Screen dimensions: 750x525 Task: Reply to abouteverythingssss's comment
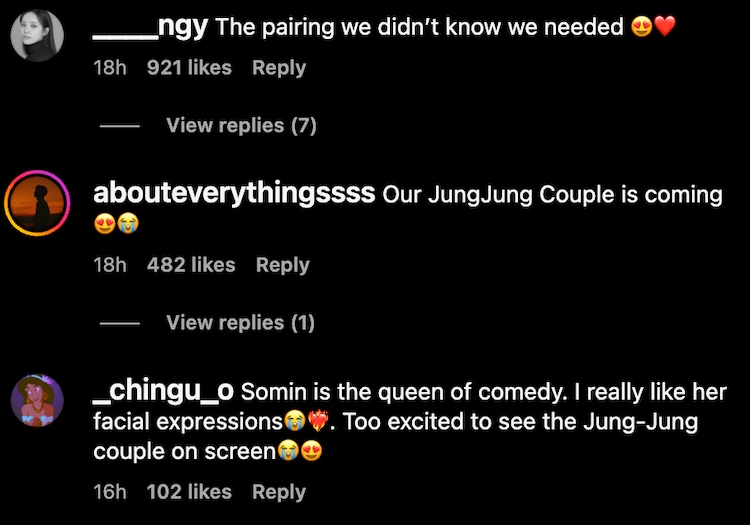coord(283,265)
